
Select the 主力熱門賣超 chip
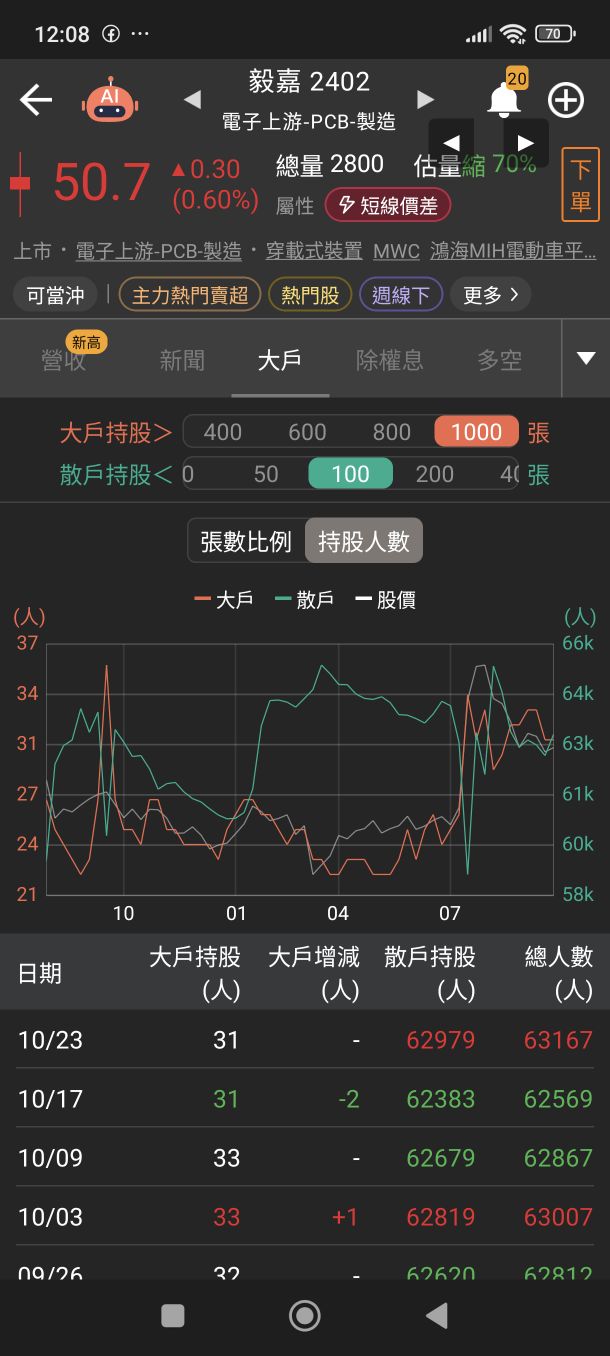click(190, 295)
